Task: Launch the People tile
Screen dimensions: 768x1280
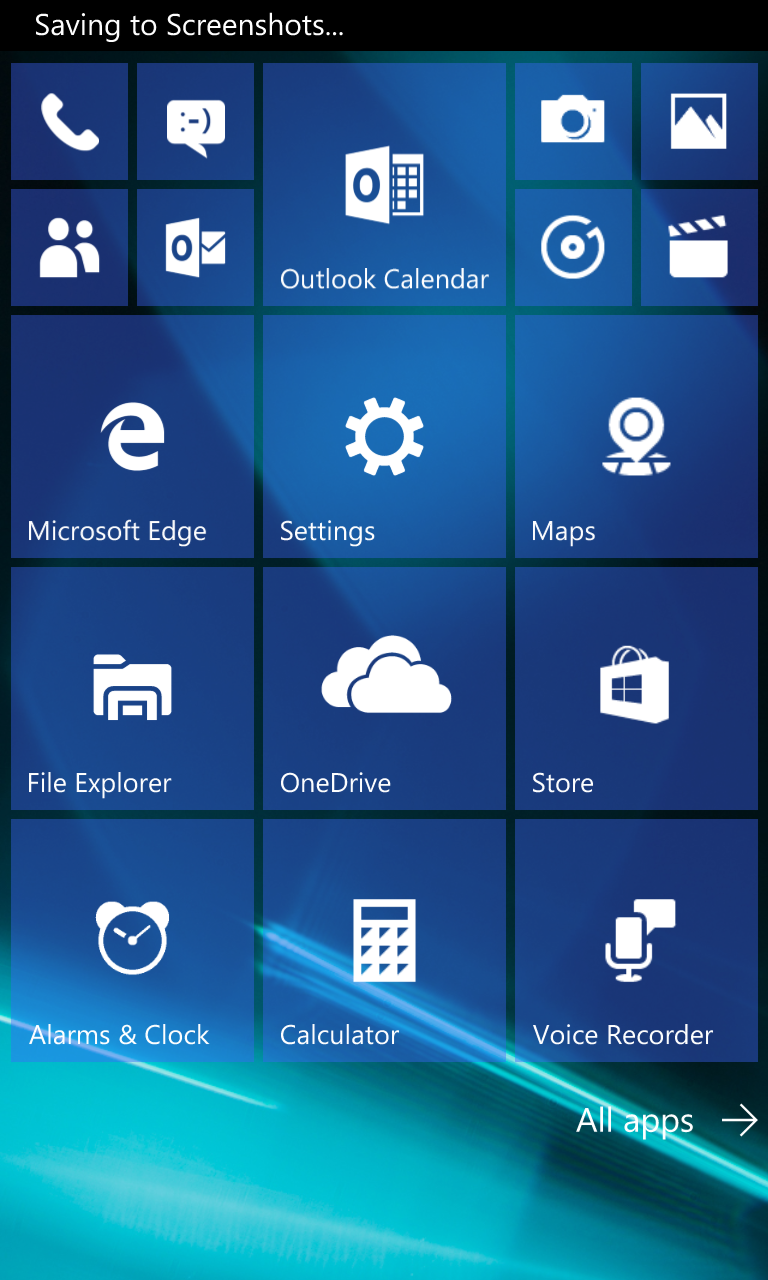Action: [69, 247]
